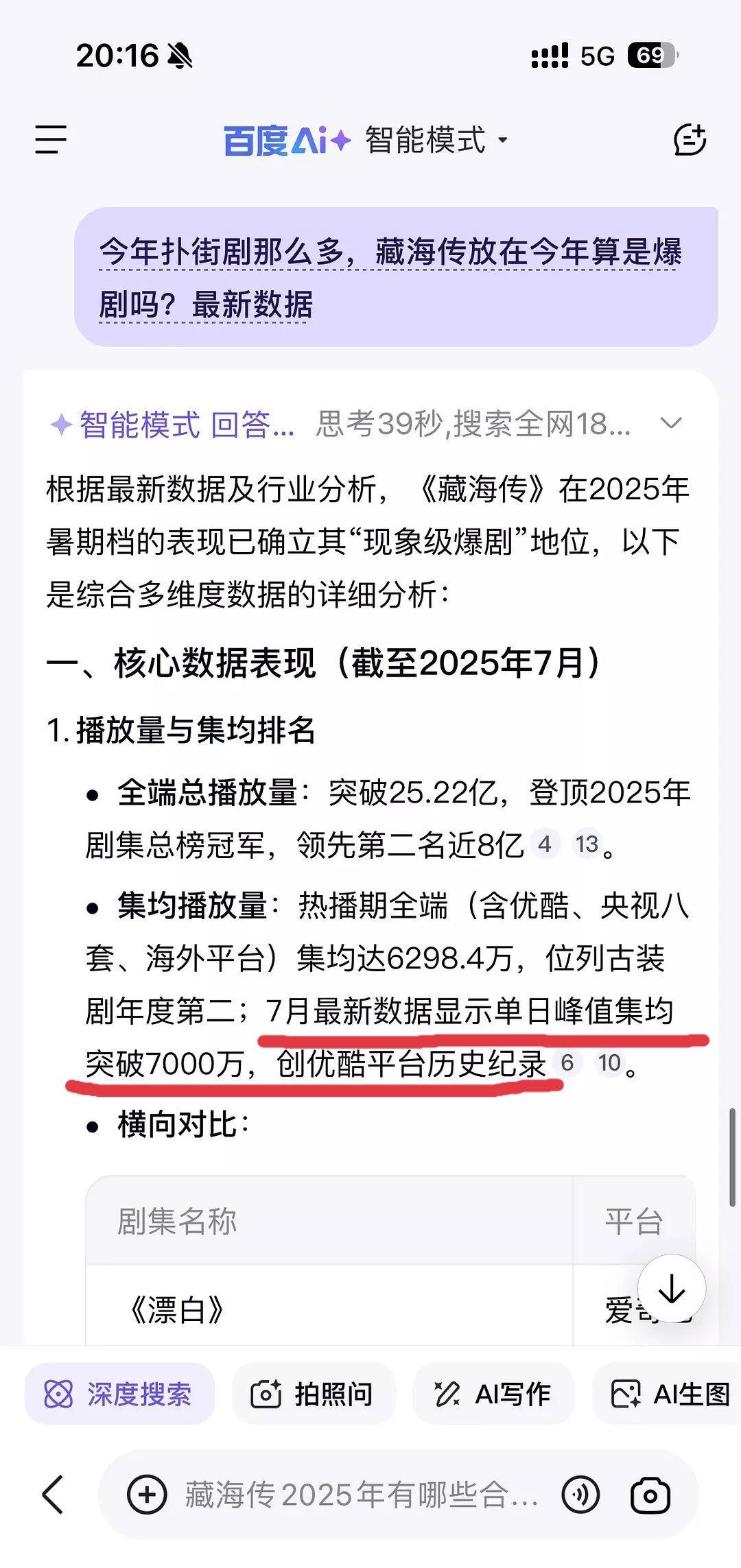Open the camera from the input bar

click(x=650, y=1494)
